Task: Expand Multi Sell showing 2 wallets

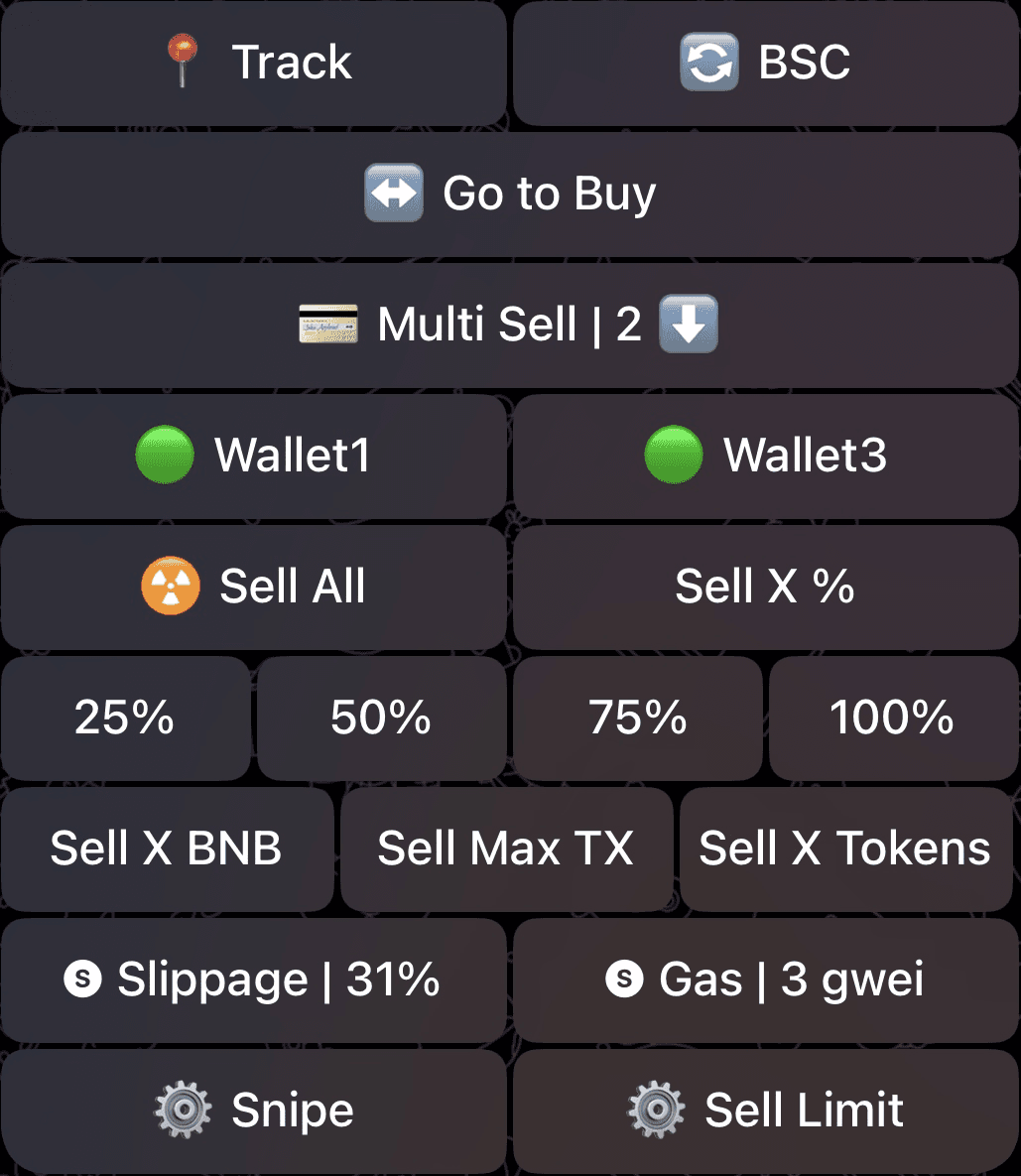Action: point(510,324)
